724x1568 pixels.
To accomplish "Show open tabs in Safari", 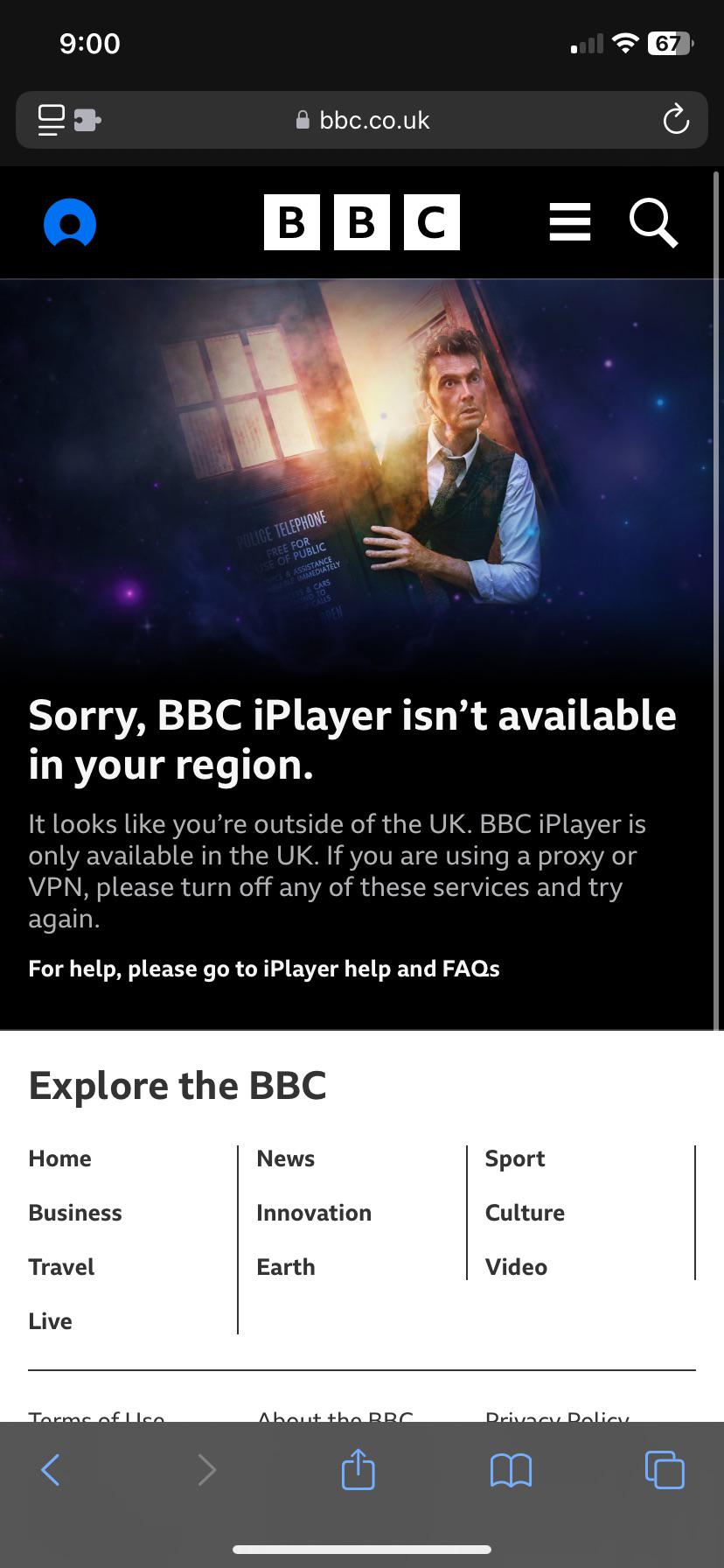I will coord(665,1470).
